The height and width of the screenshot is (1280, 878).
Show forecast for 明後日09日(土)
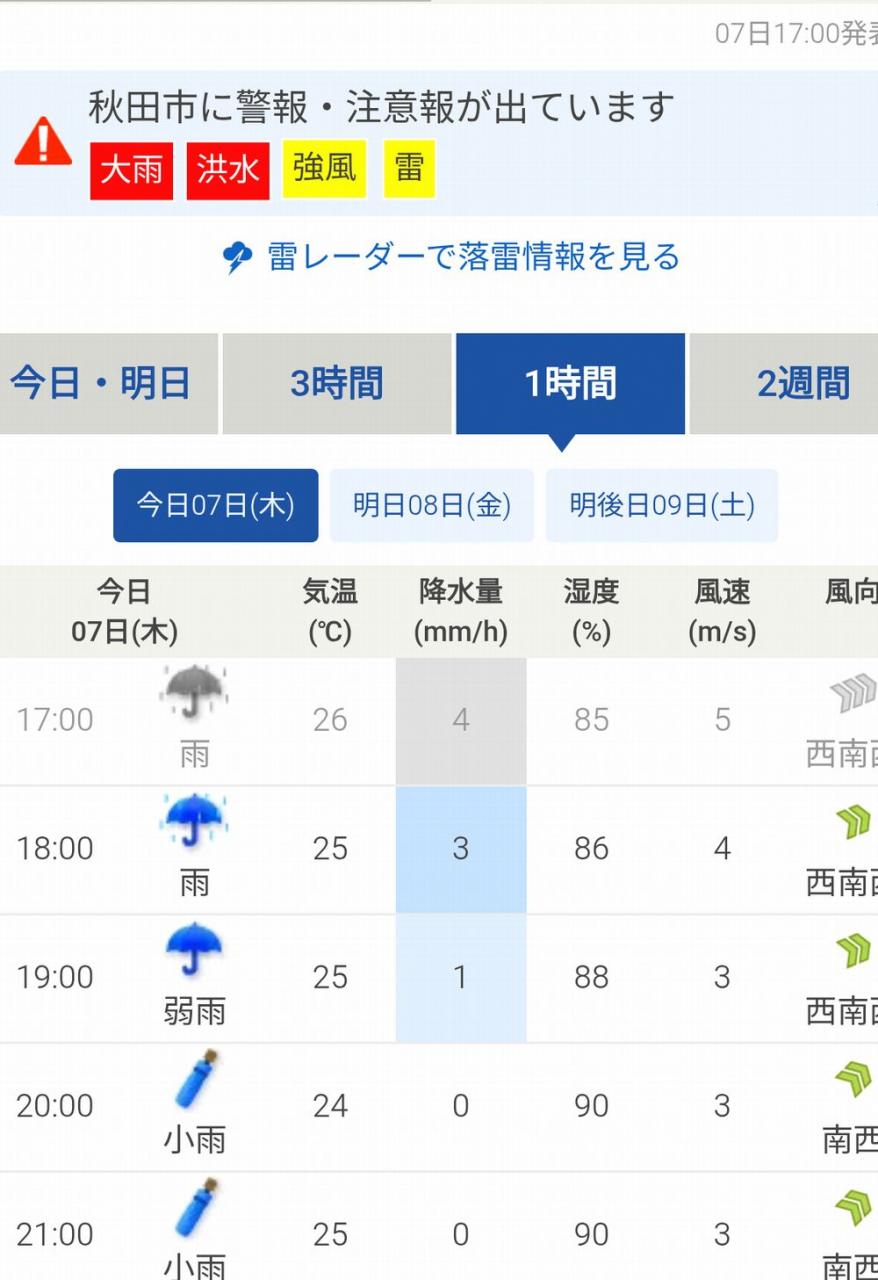661,505
